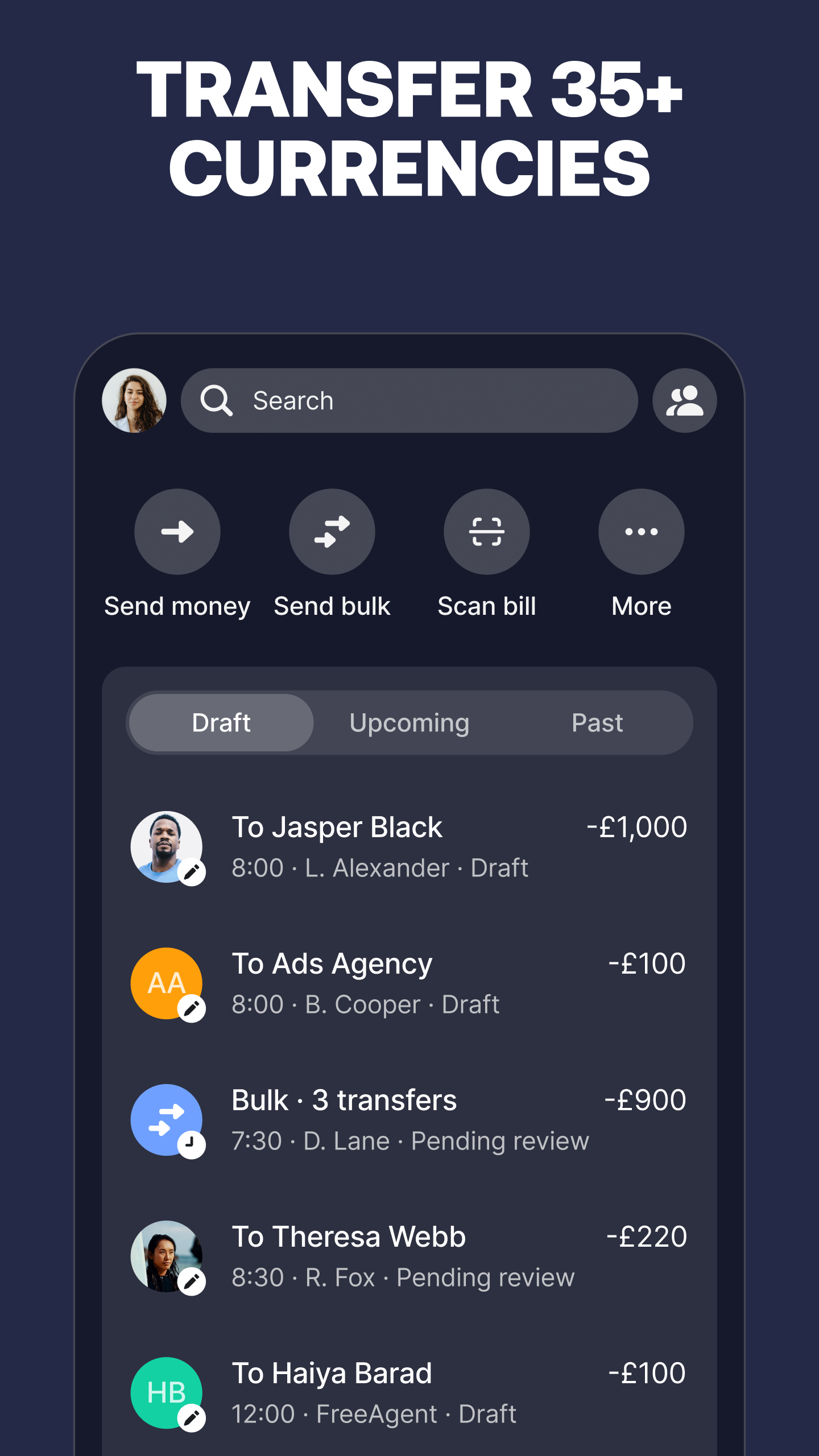Switch to the Past tab
This screenshot has width=819, height=1456.
tap(597, 723)
